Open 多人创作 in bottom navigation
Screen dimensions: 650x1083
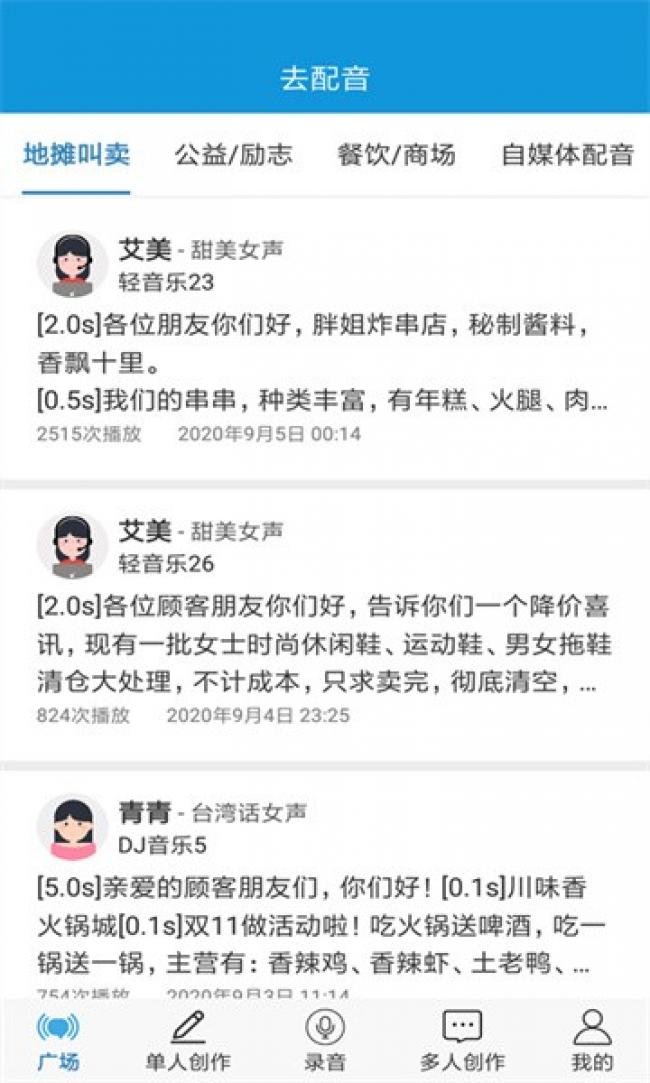point(462,1041)
